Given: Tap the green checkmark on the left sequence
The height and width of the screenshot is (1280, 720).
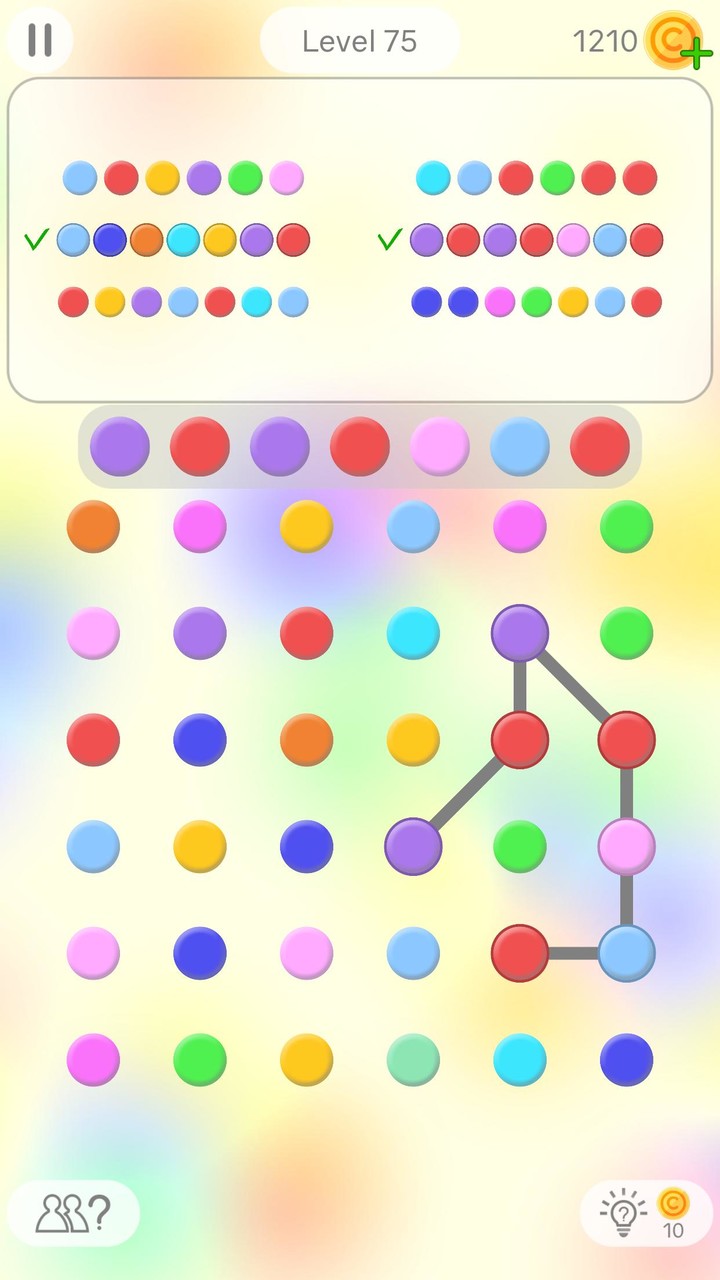Looking at the screenshot, I should 37,240.
